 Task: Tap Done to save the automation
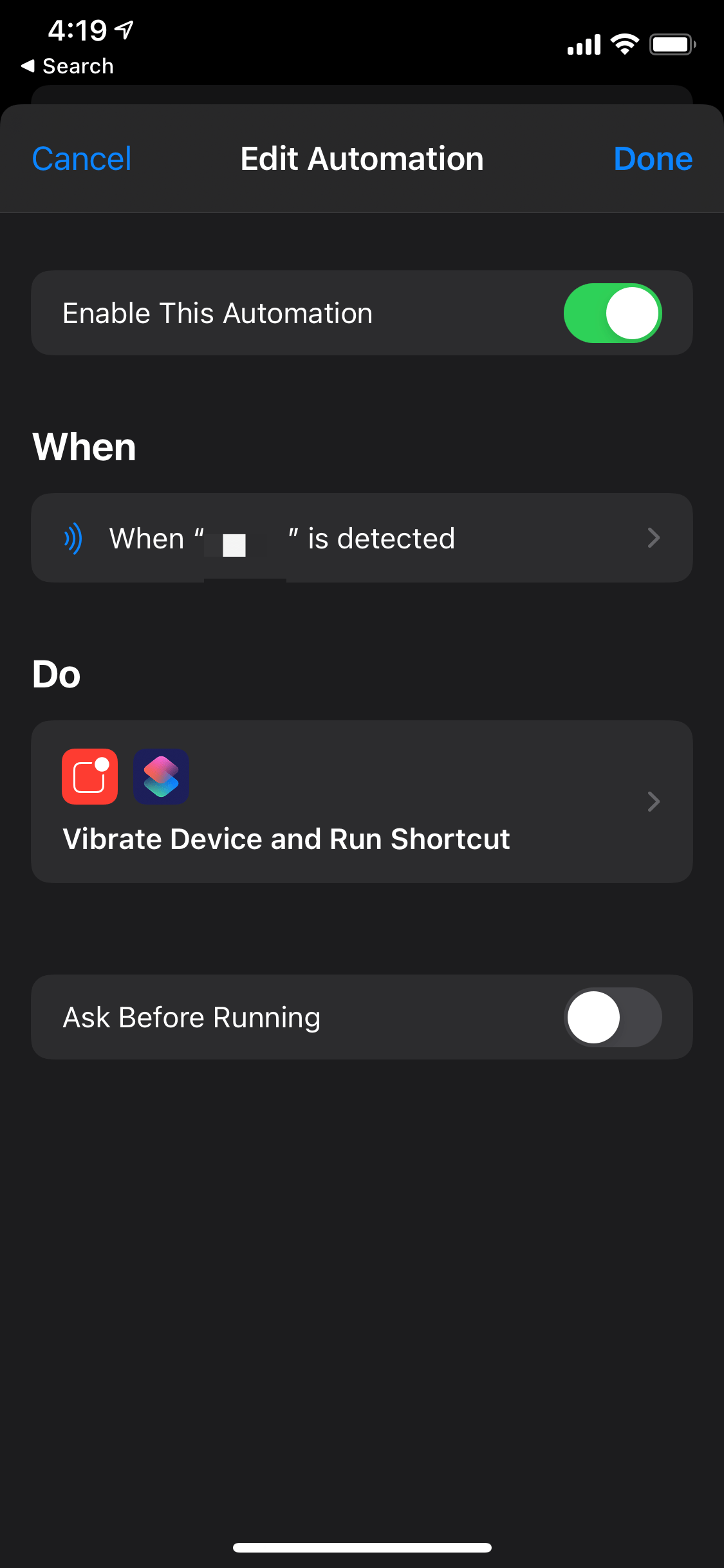(x=653, y=158)
